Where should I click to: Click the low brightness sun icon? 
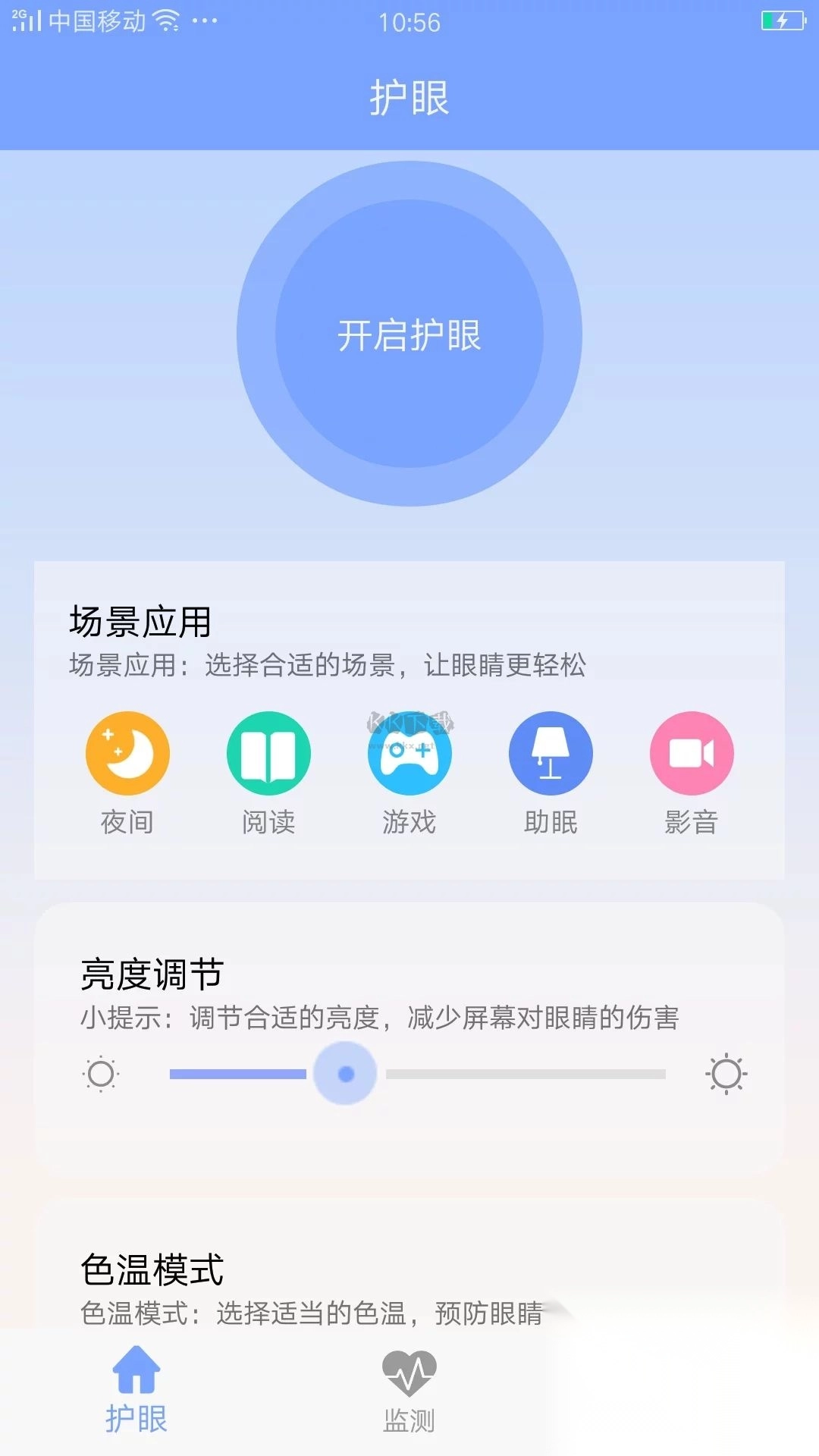[x=101, y=1074]
